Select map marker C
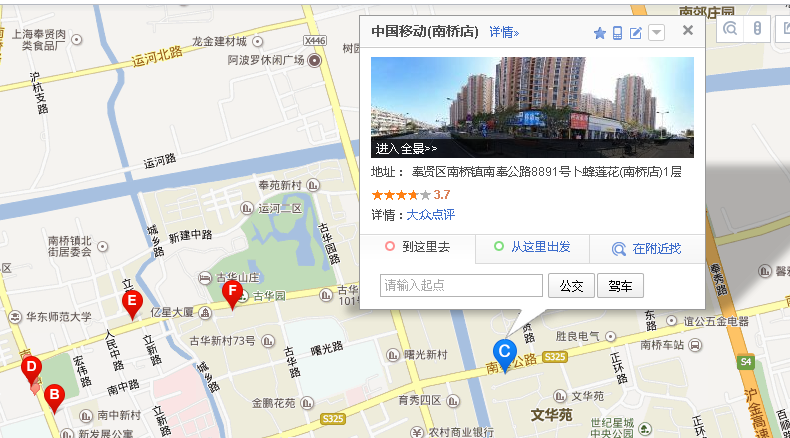The width and height of the screenshot is (790, 438). pyautogui.click(x=505, y=352)
